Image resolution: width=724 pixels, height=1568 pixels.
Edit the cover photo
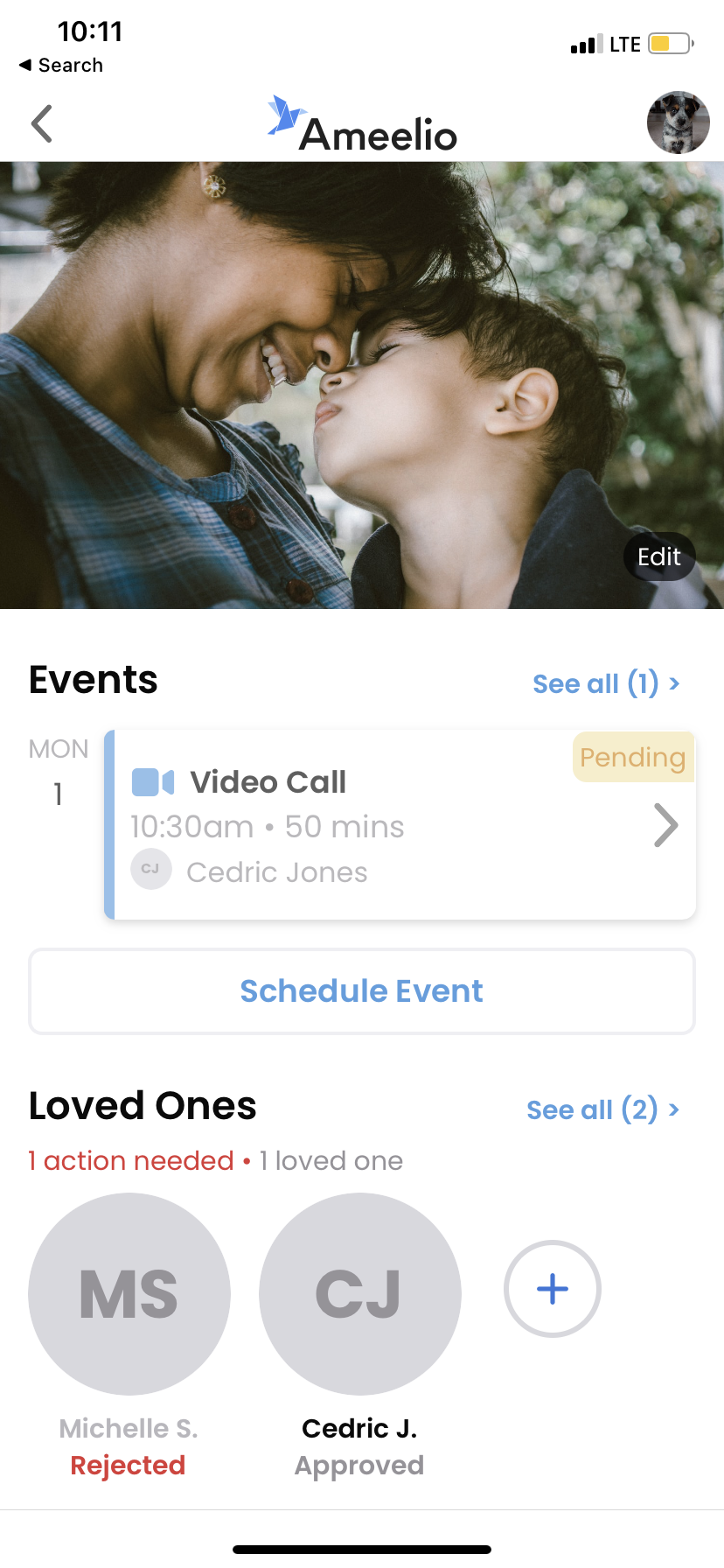[658, 556]
